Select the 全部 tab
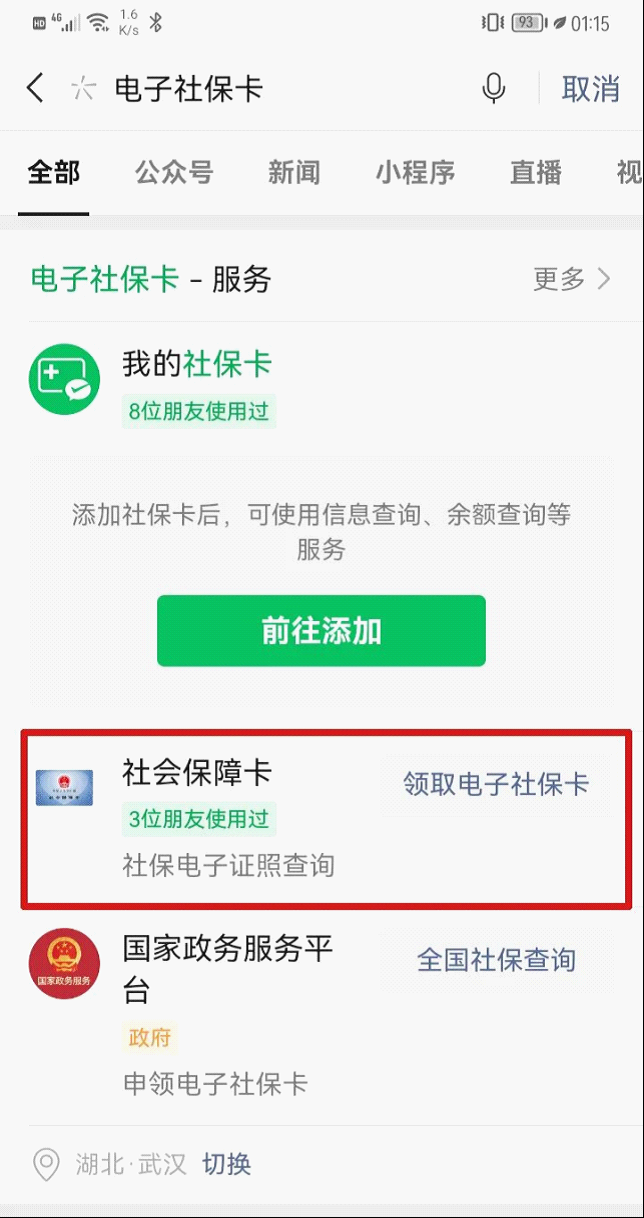Screen dimensions: 644x1218 pos(54,172)
